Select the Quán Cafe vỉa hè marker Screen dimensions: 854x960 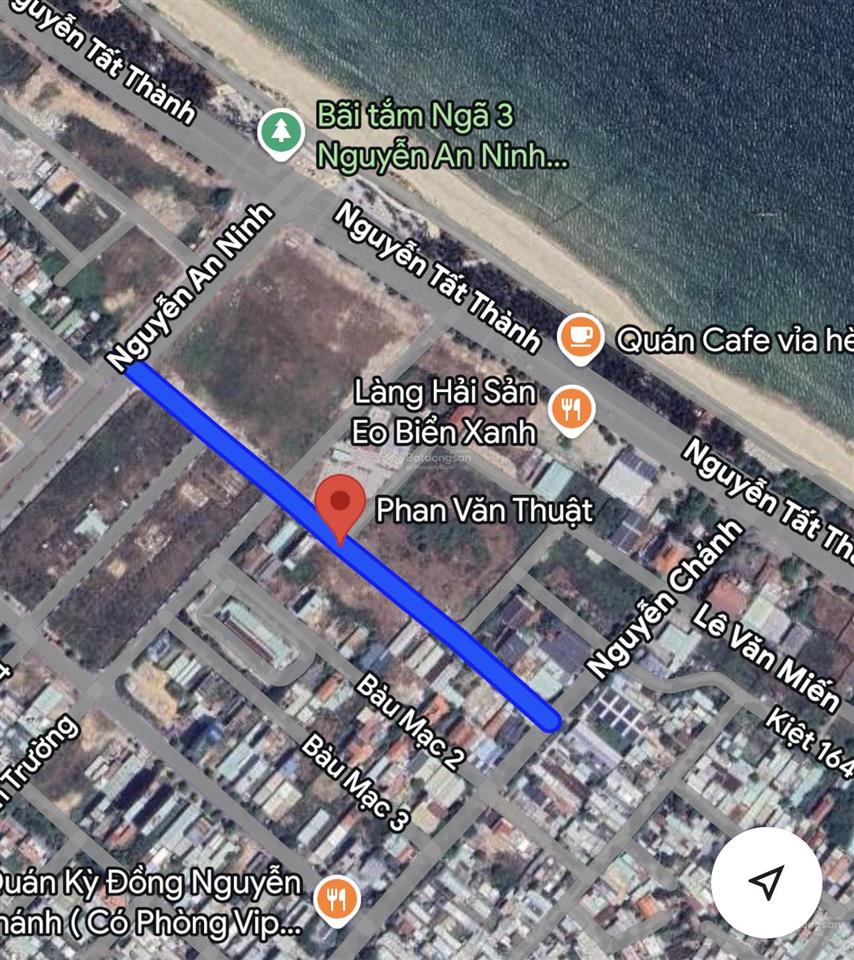click(x=580, y=339)
